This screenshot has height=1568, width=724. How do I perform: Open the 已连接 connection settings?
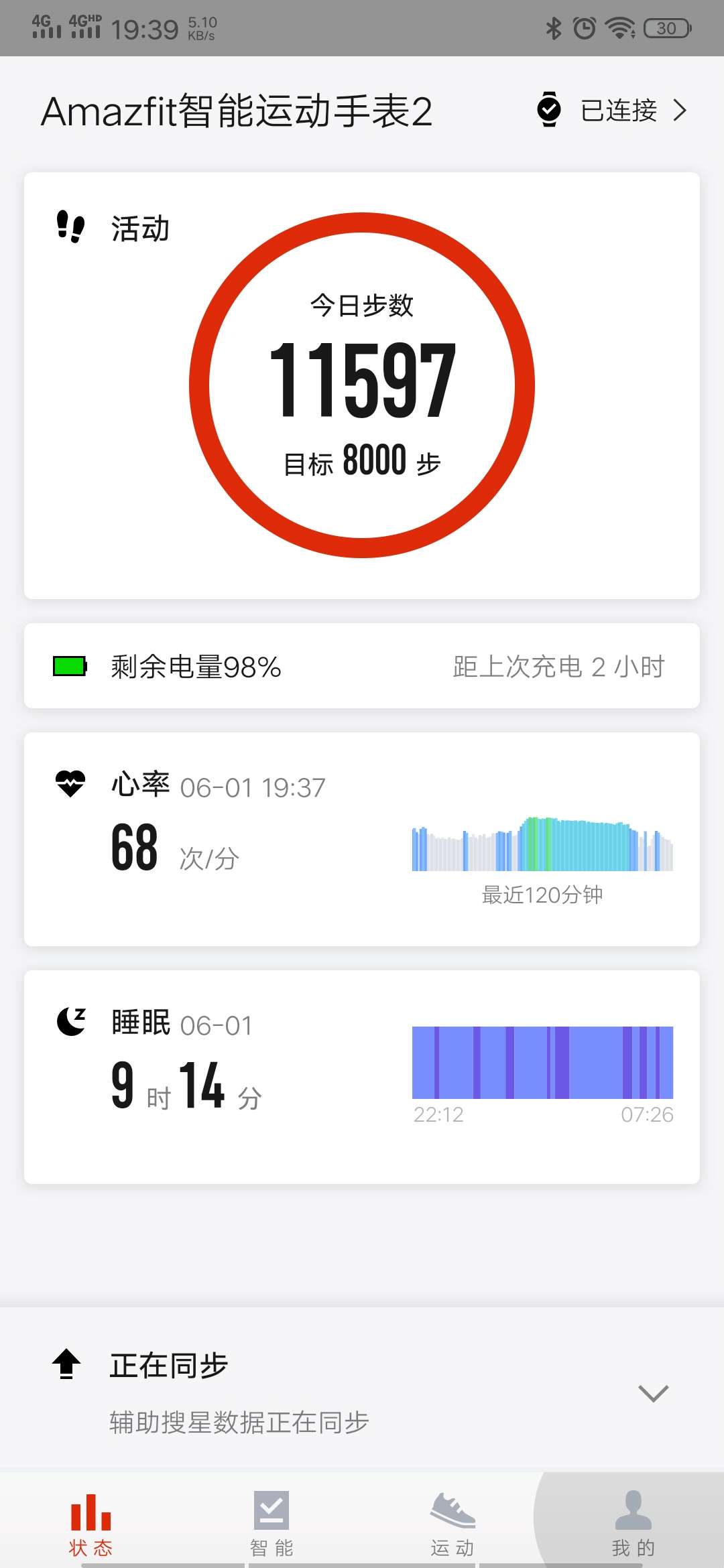(617, 109)
